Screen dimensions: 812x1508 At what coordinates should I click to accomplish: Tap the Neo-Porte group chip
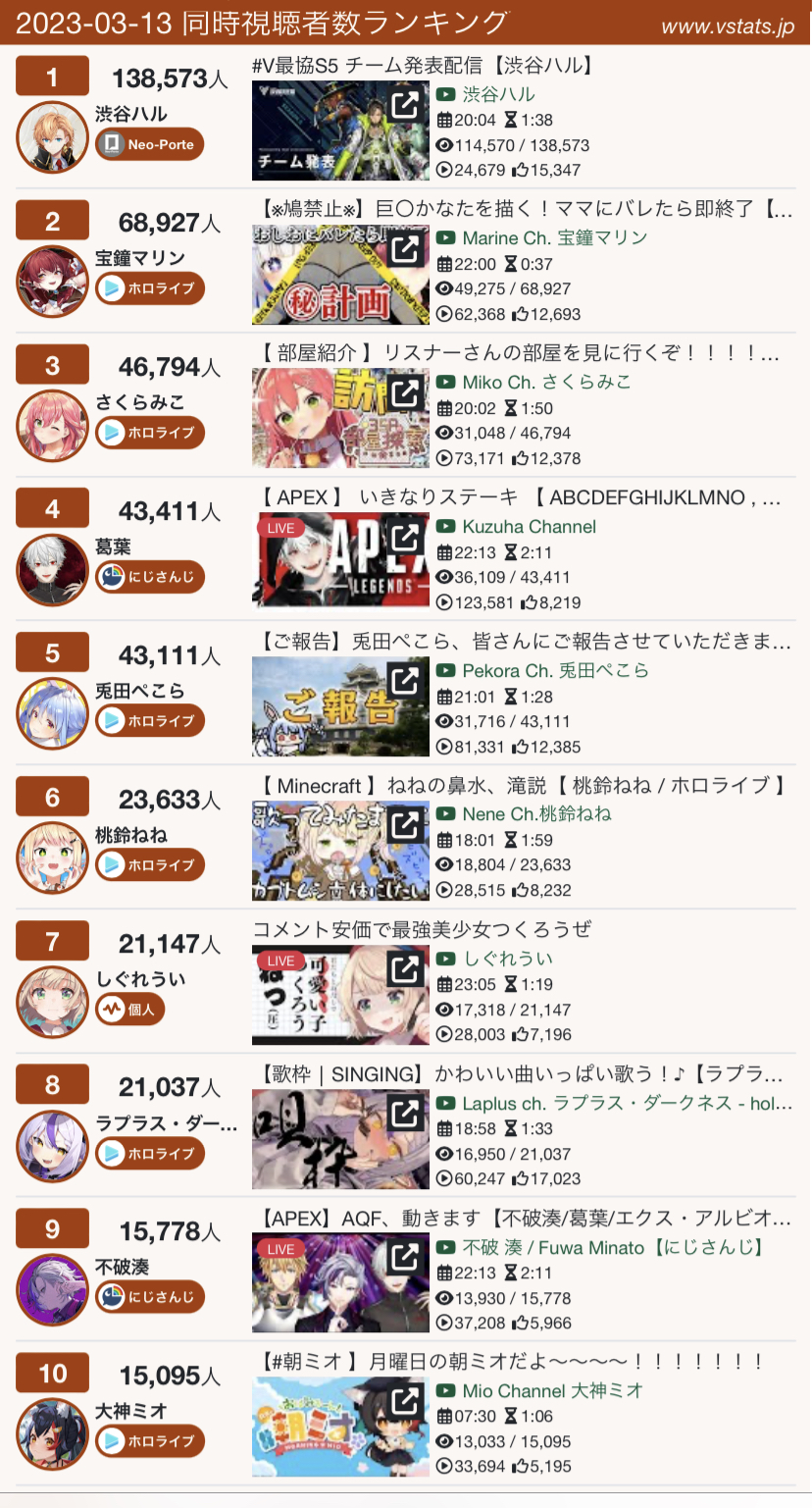pyautogui.click(x=150, y=144)
